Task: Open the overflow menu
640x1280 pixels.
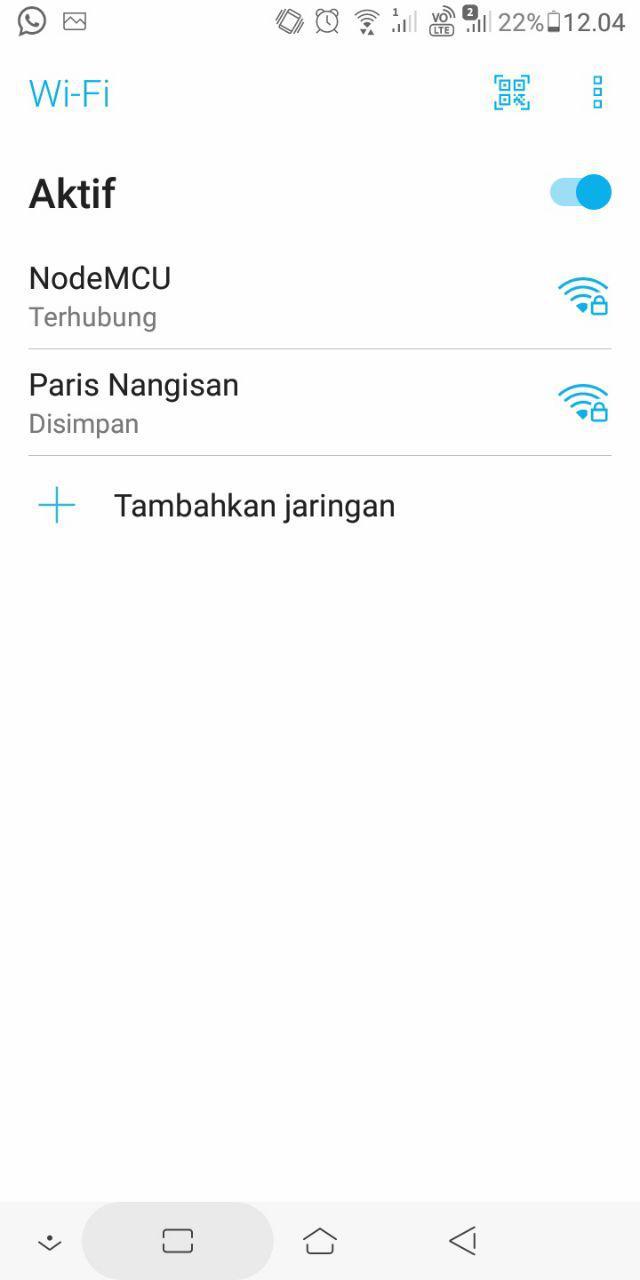Action: [597, 93]
